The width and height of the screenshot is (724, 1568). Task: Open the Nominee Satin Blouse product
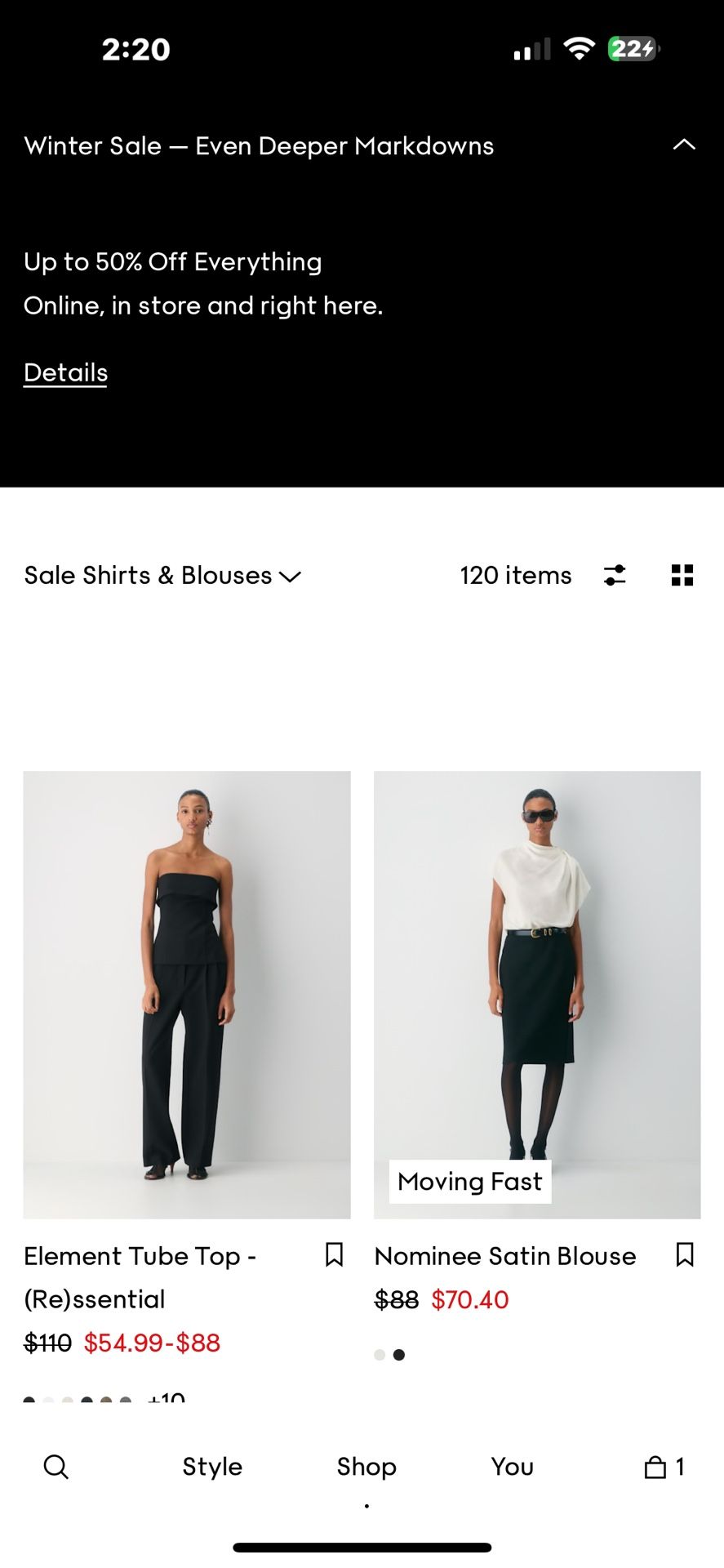[x=537, y=995]
